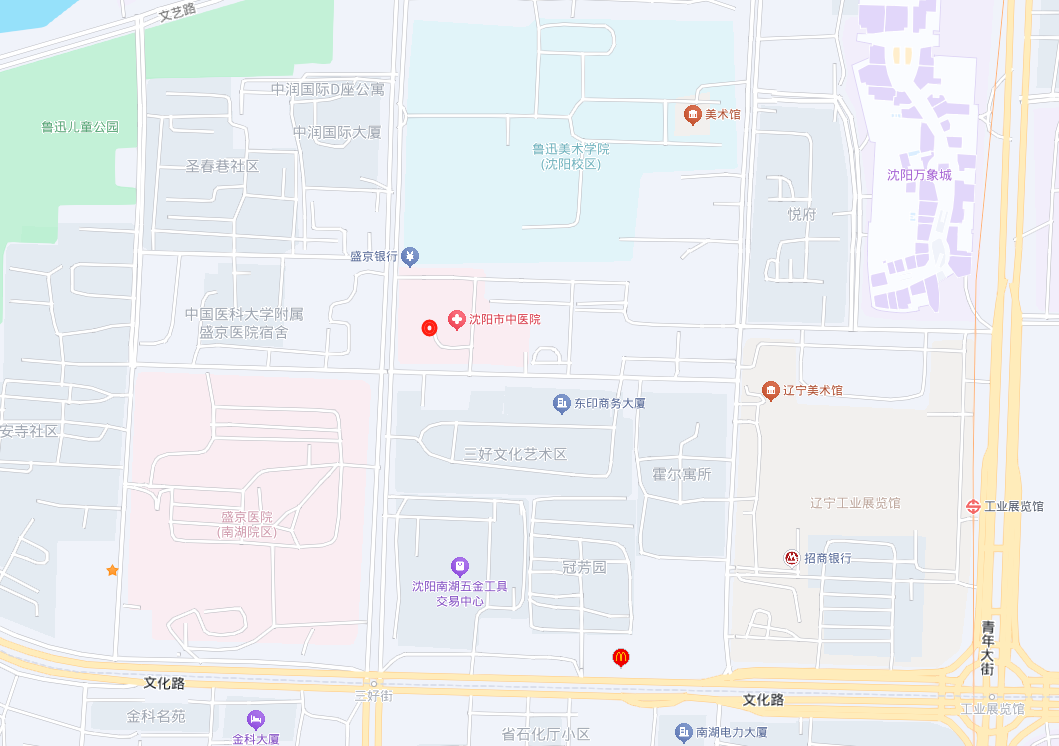
Task: Open the 沈阳市中医院 hospital marker
Action: click(456, 320)
